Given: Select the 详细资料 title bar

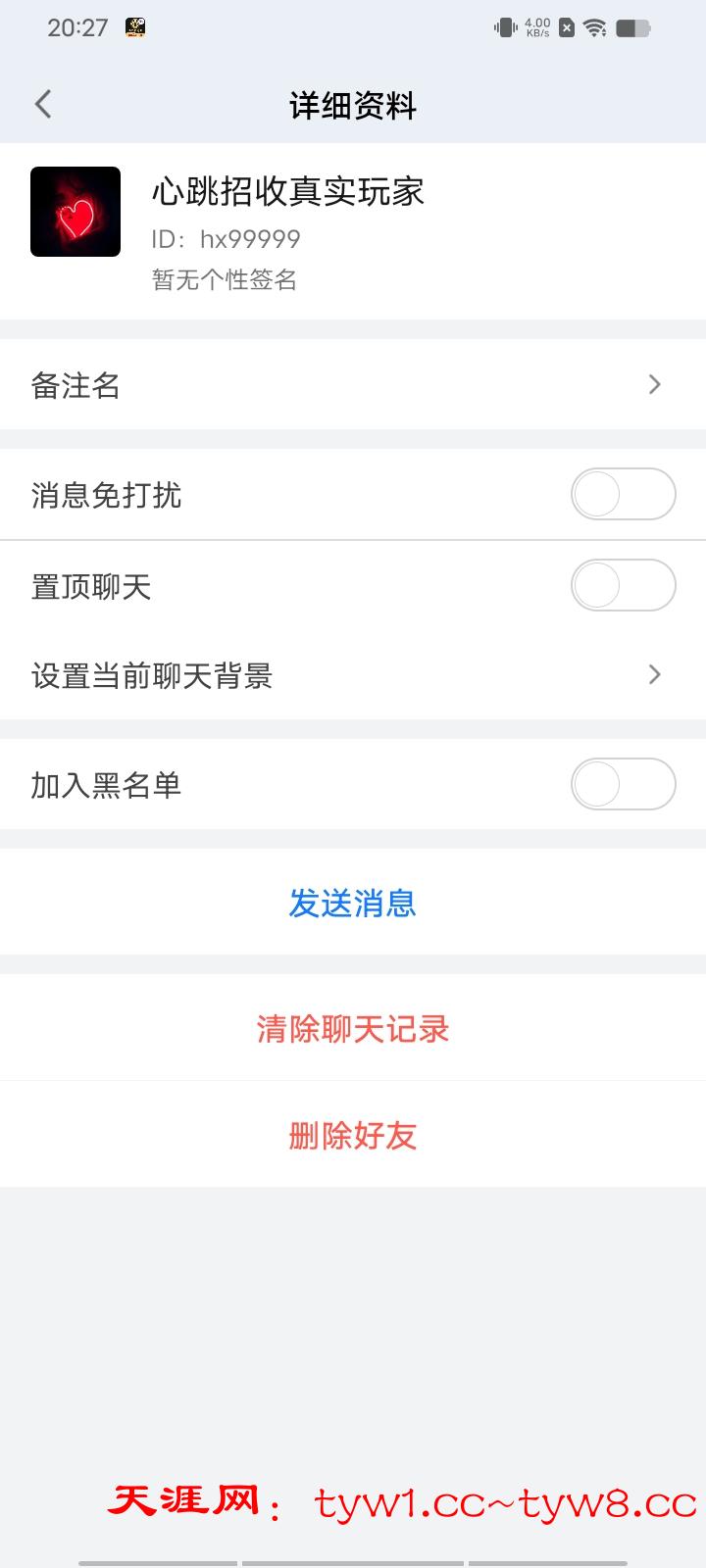Looking at the screenshot, I should coord(353,103).
